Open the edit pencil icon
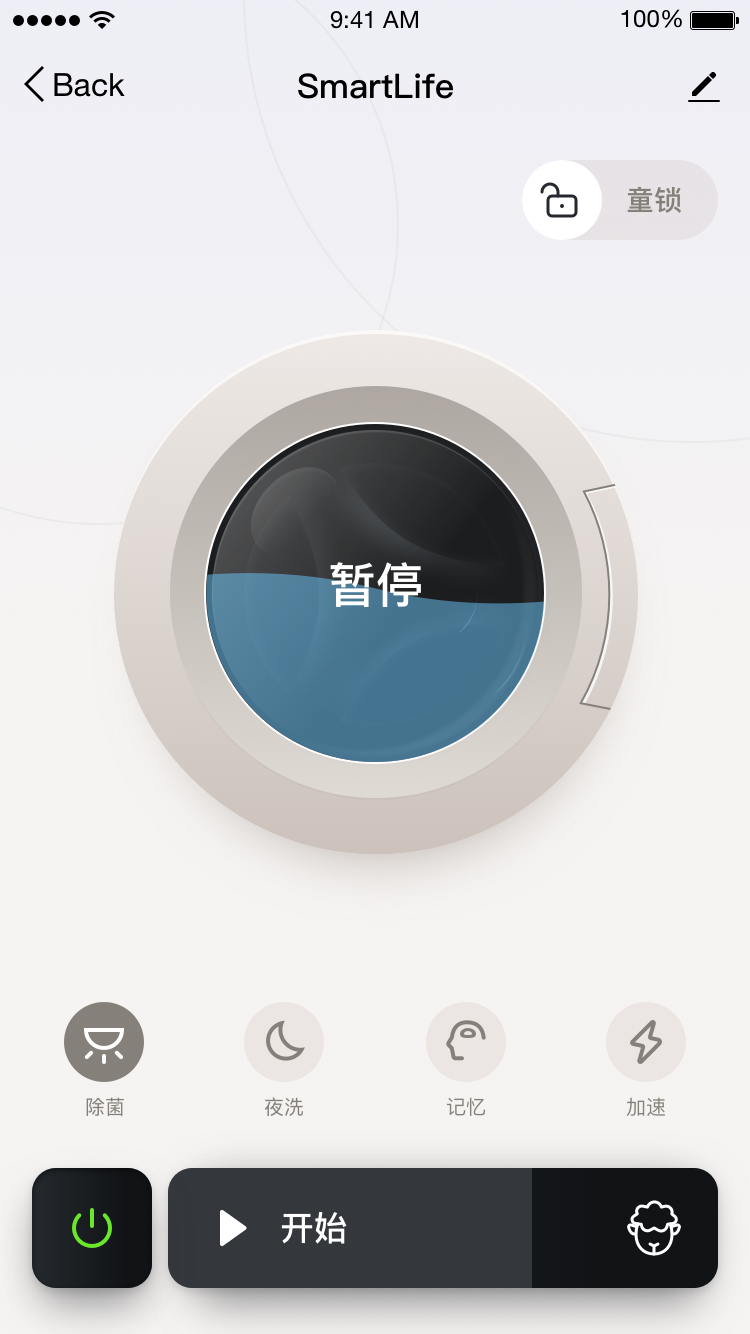 click(704, 86)
